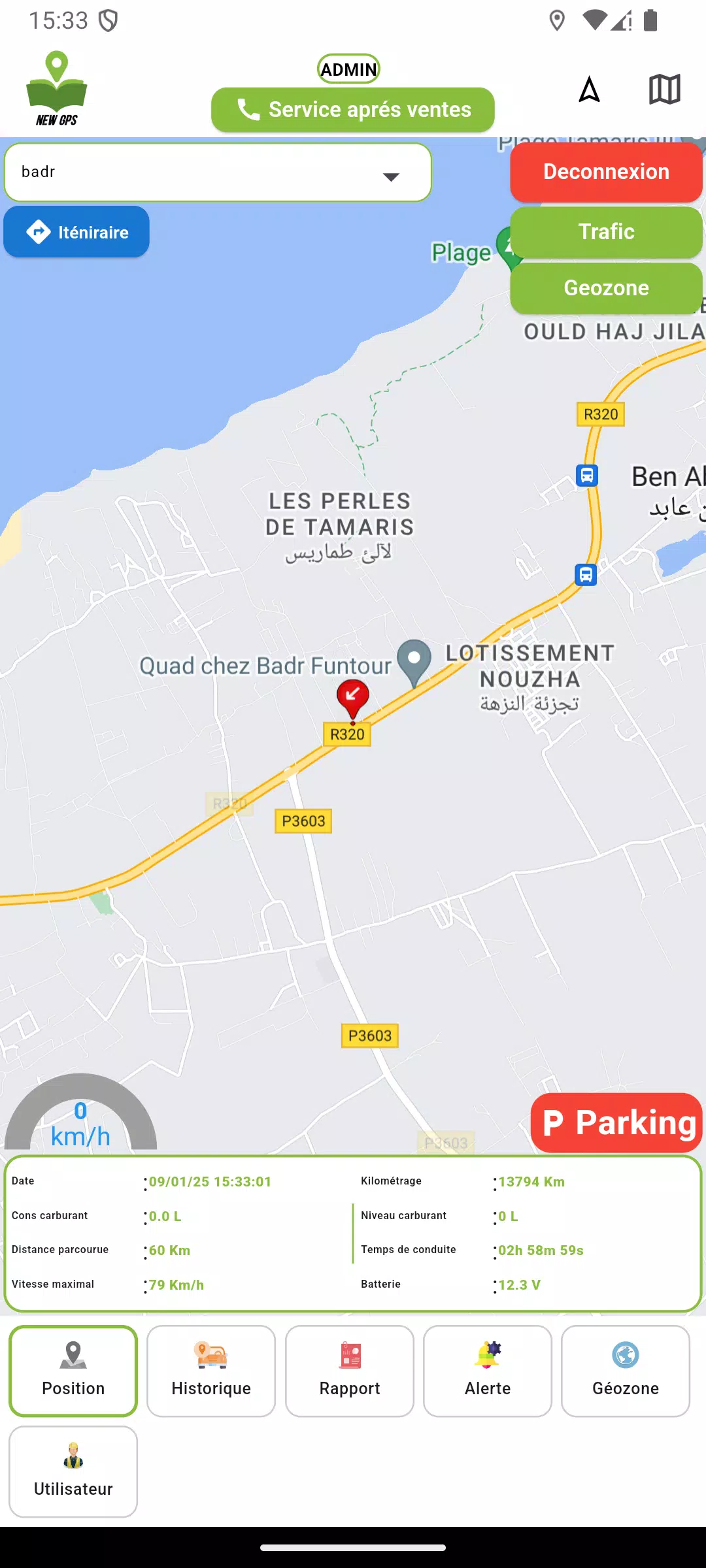Tap Quad chez Badr Funtour place pin

414,662
